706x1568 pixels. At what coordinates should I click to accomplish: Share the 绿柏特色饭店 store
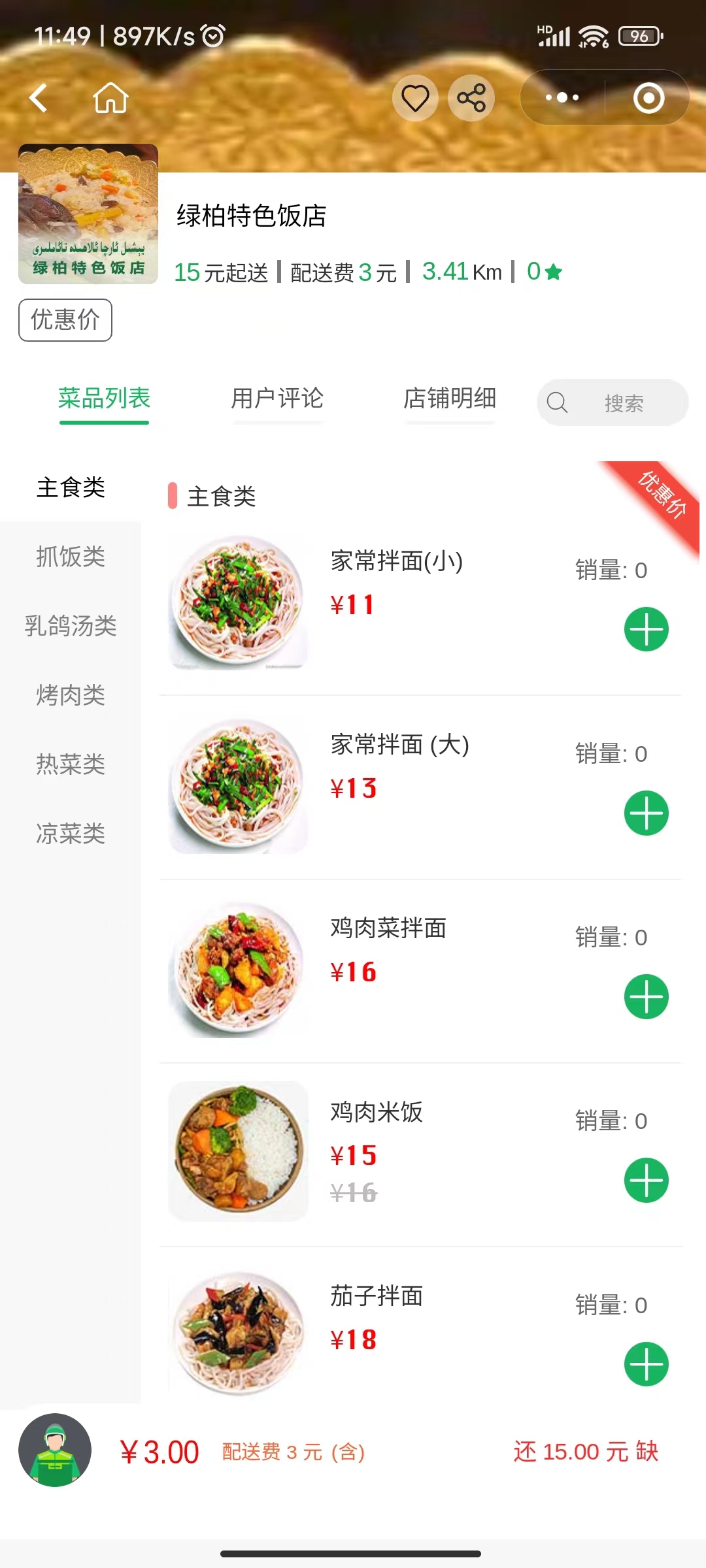(471, 98)
